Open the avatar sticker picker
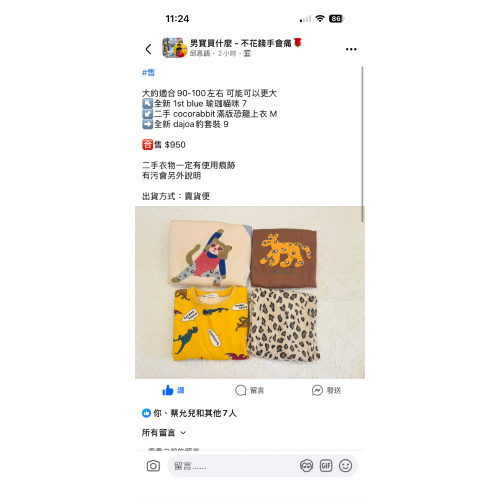This screenshot has width=500, height=500. pyautogui.click(x=306, y=466)
